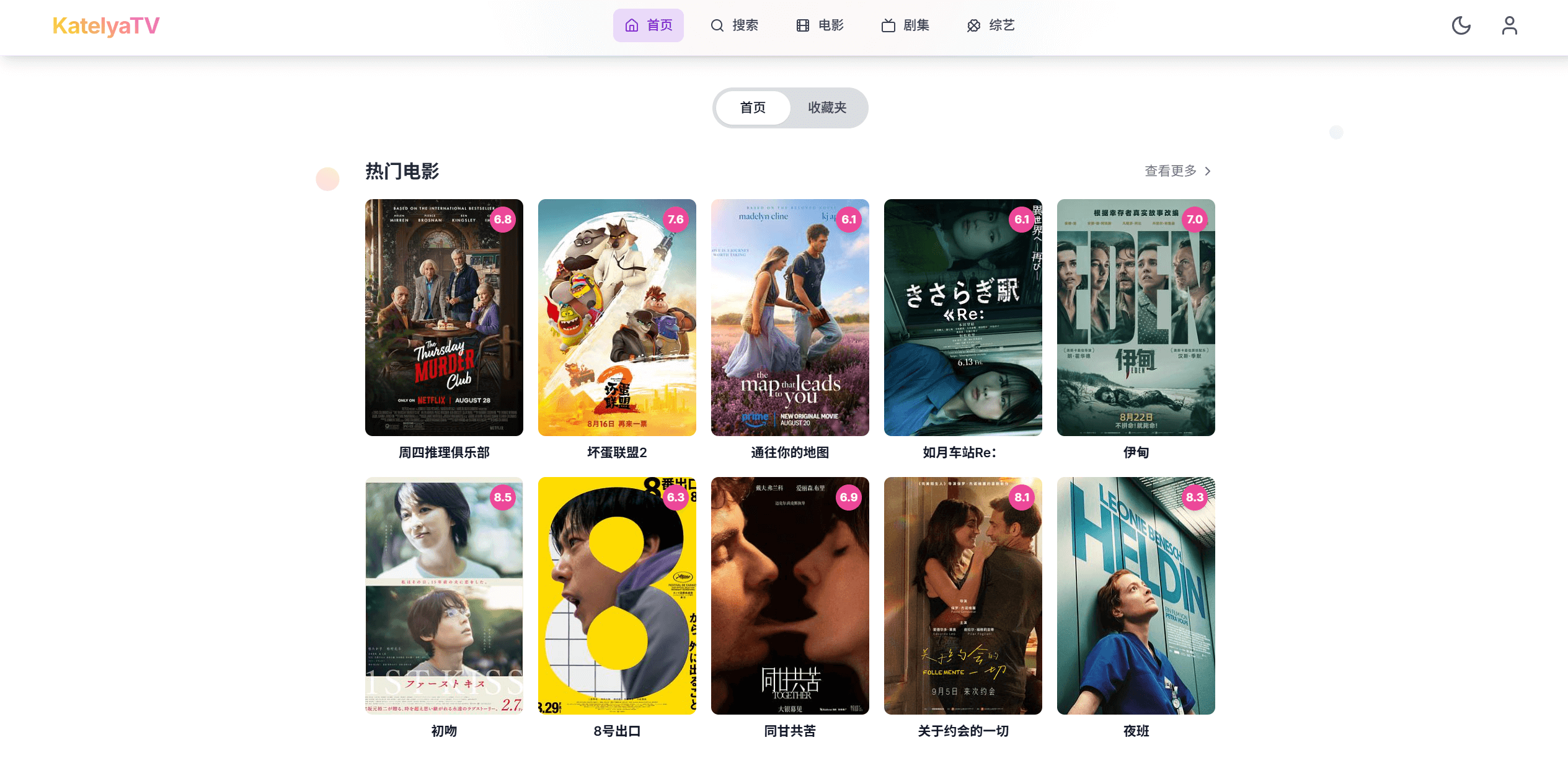The image size is (1568, 763).
Task: View the 通往你的地图 movie
Action: (x=790, y=318)
